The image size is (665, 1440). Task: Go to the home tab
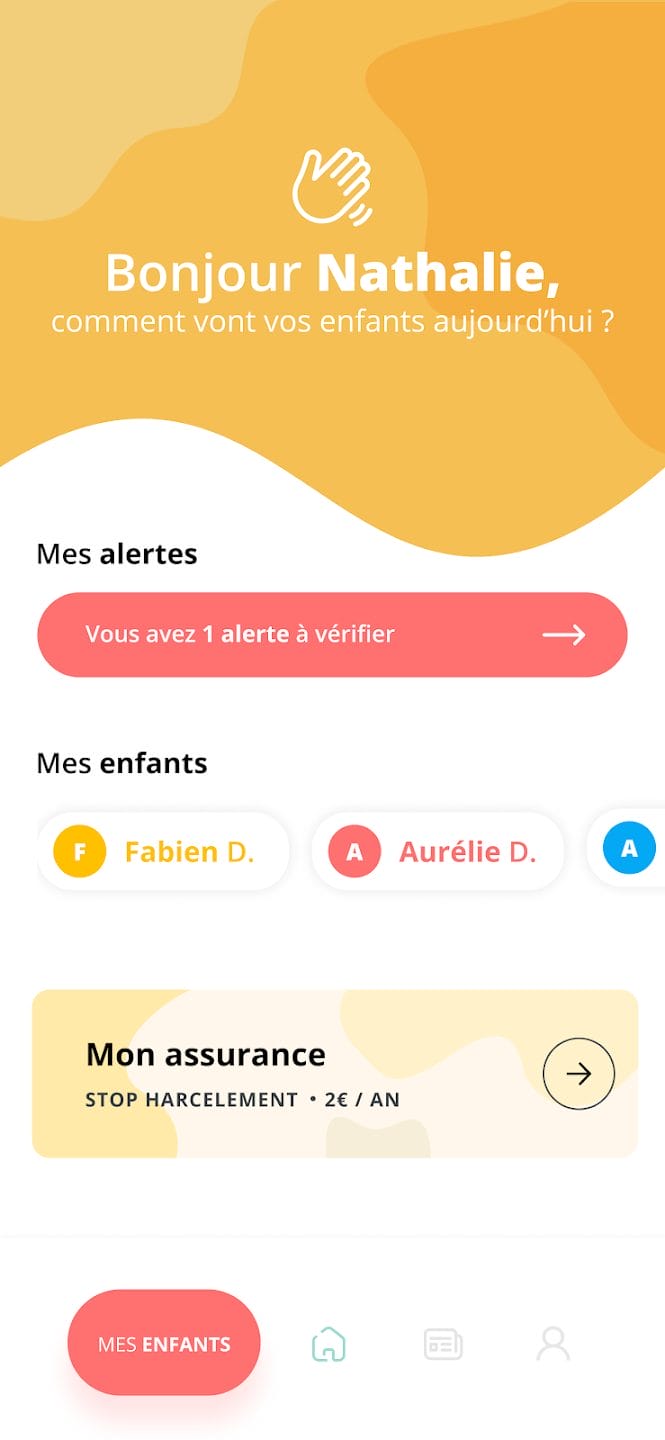(x=329, y=1344)
